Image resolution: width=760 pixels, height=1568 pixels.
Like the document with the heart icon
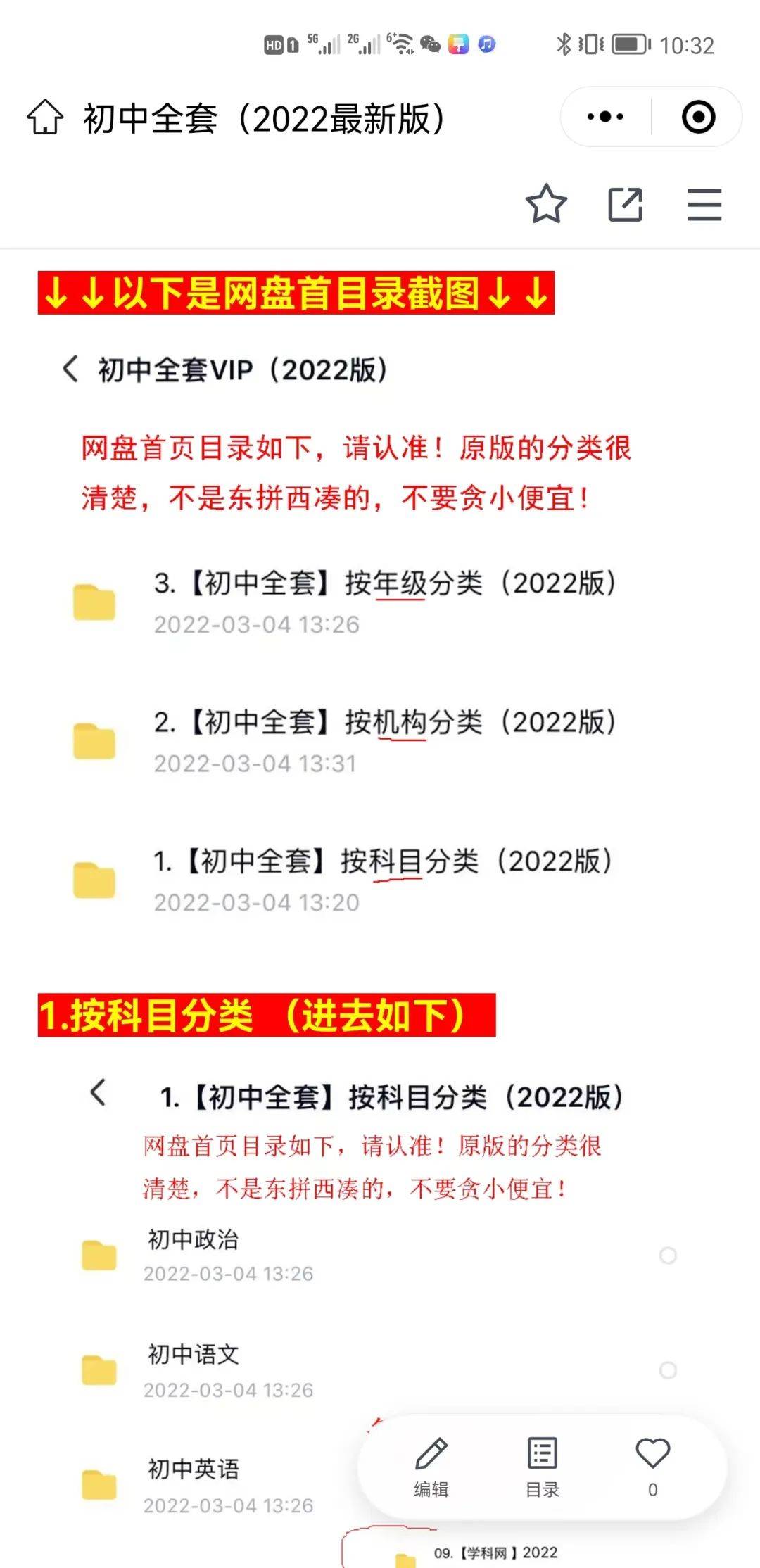point(653,1467)
